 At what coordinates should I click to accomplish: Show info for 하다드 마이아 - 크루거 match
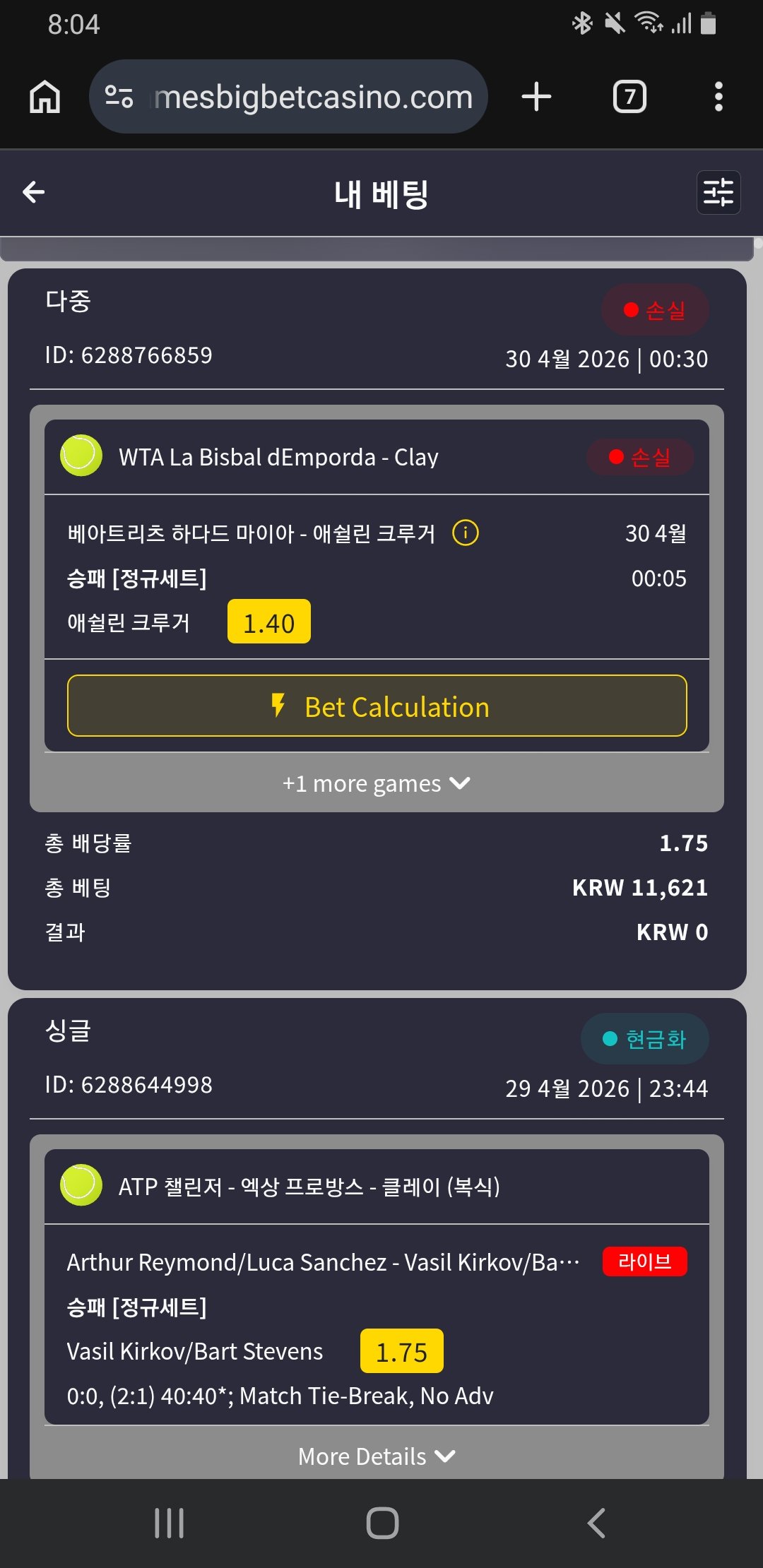pos(465,533)
